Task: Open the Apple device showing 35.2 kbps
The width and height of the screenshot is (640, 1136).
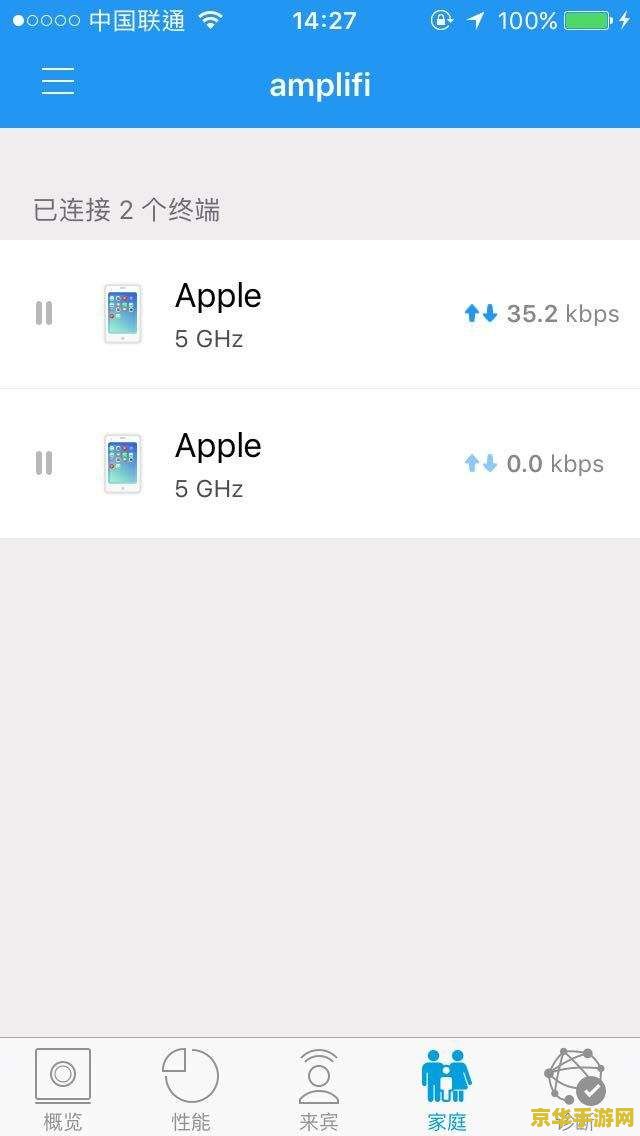Action: 320,314
